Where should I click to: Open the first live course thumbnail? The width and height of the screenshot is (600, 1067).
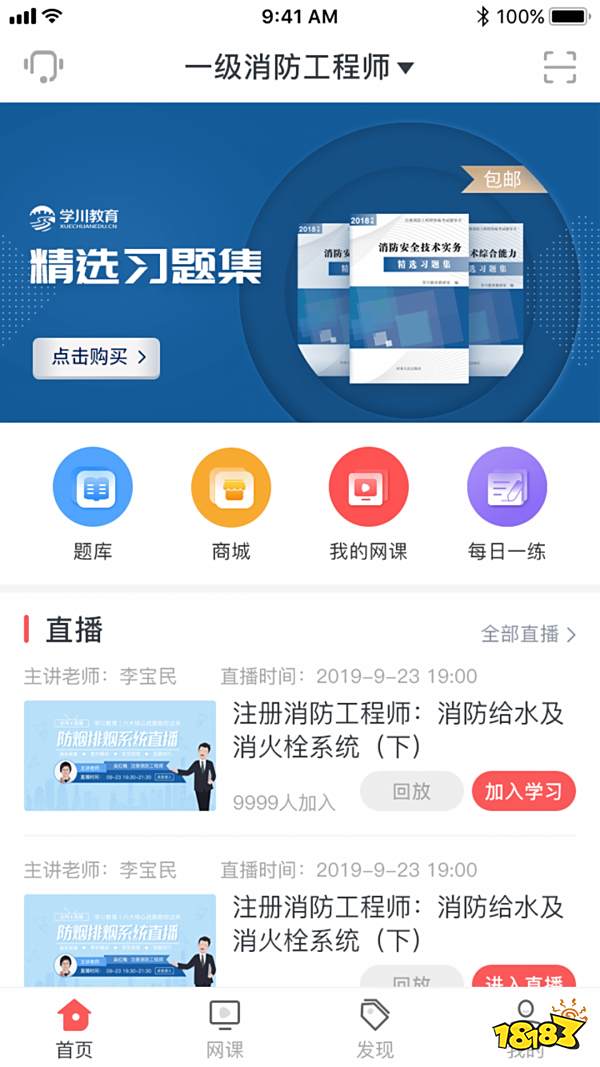point(120,755)
